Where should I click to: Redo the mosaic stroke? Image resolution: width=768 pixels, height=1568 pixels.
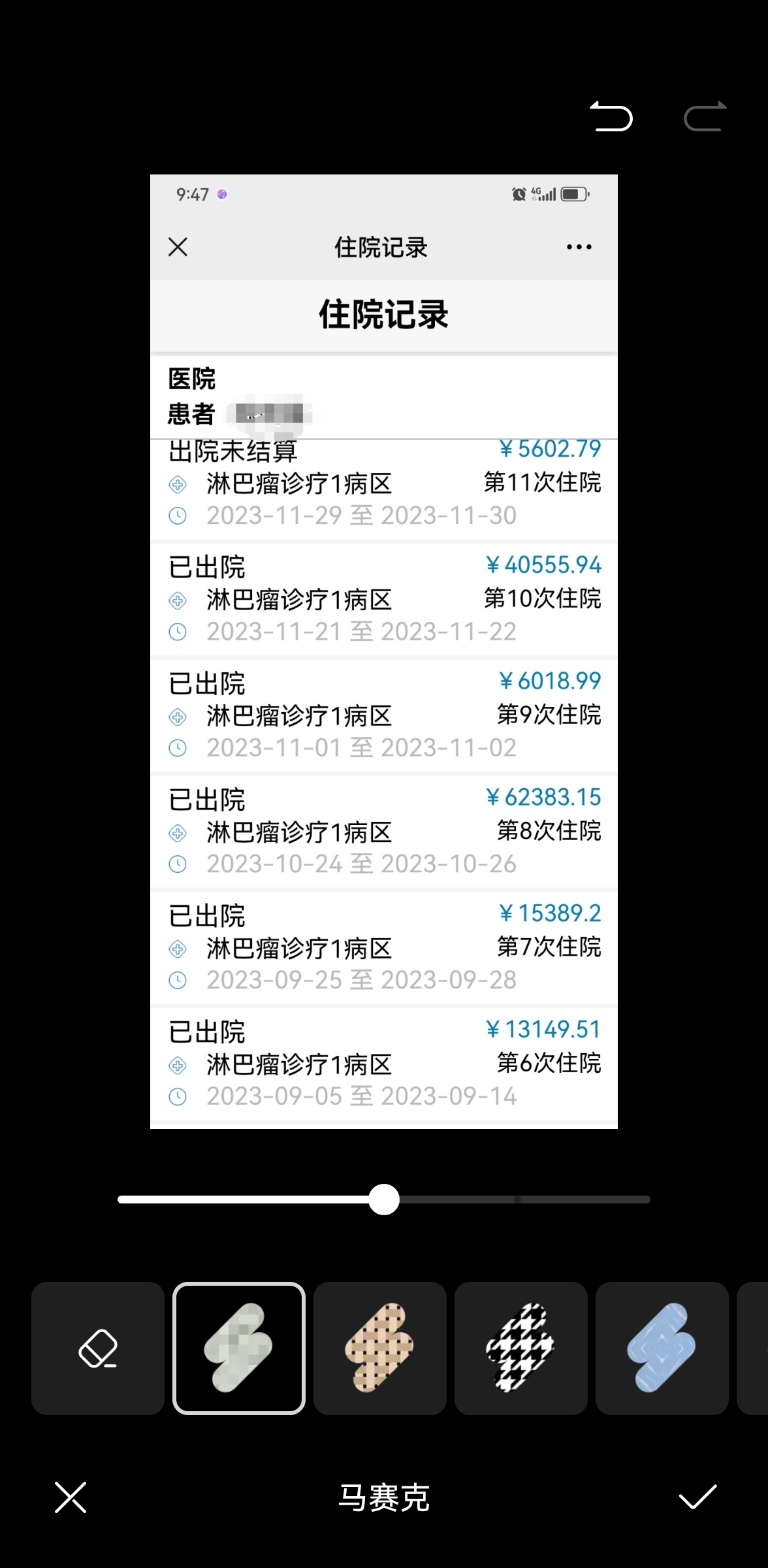point(705,117)
